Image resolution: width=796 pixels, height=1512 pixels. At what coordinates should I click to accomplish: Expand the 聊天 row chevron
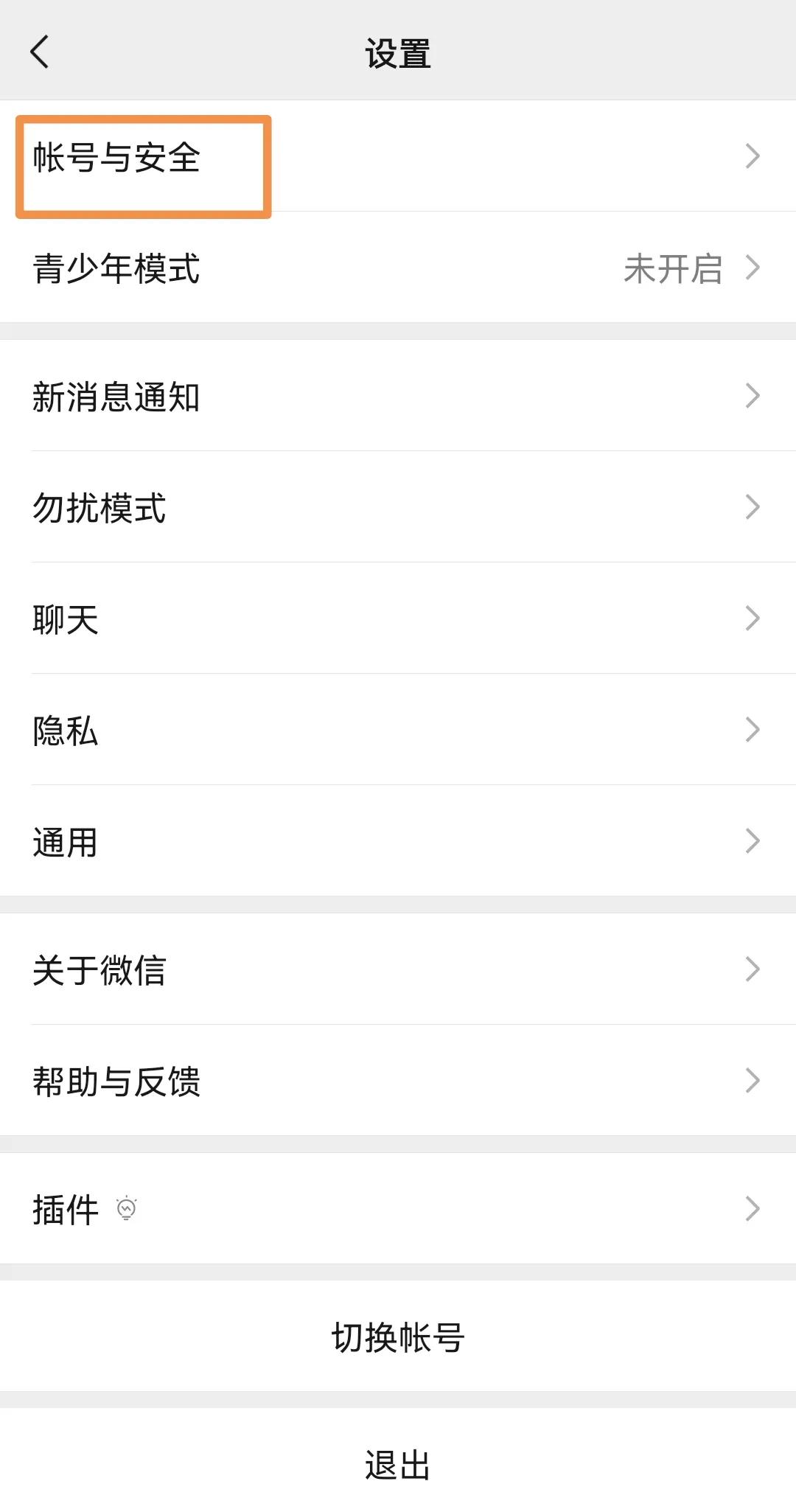(753, 618)
